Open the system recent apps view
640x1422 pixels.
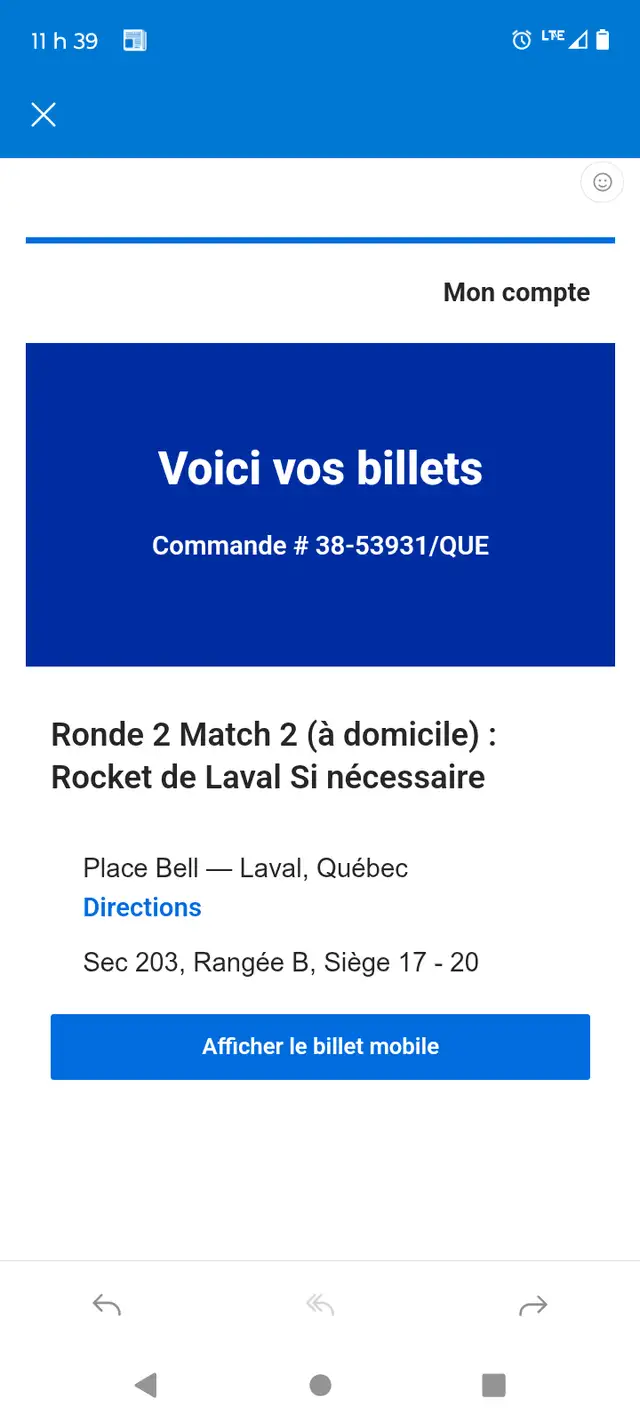[x=494, y=1384]
